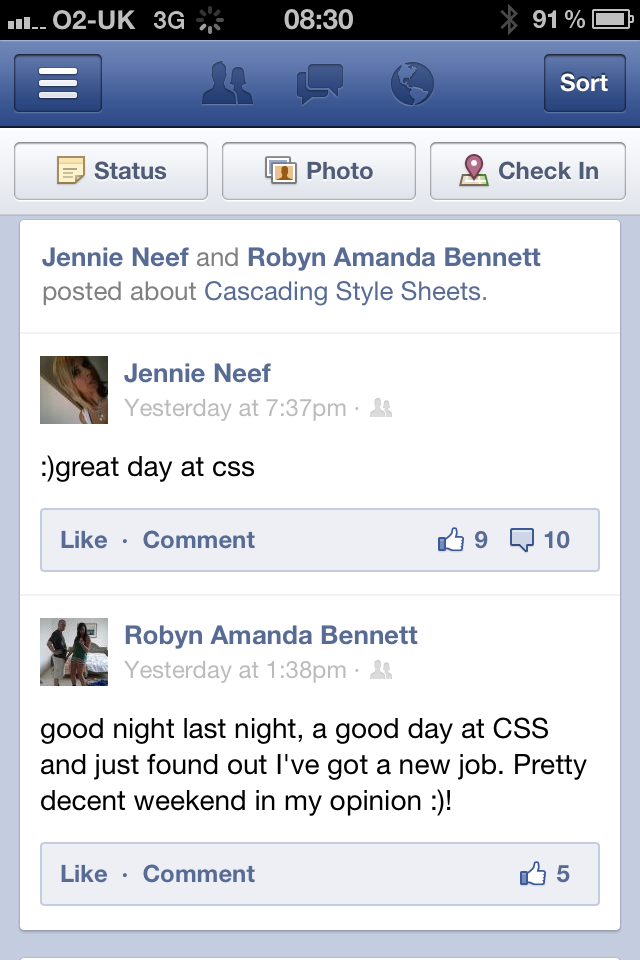Comment on Jennie Neef's post
The image size is (640, 960).
(x=198, y=540)
